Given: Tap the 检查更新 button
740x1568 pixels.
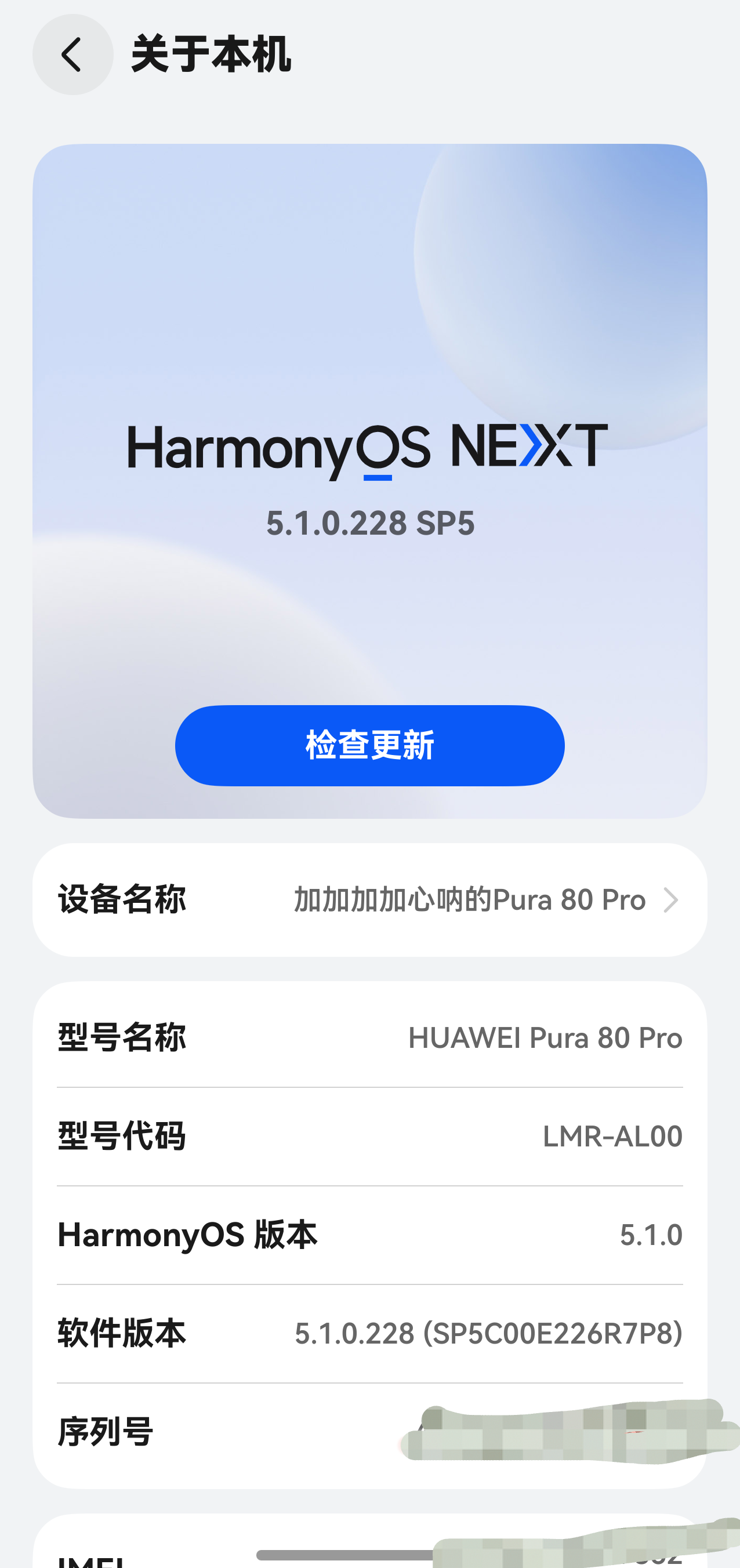Looking at the screenshot, I should pyautogui.click(x=369, y=745).
